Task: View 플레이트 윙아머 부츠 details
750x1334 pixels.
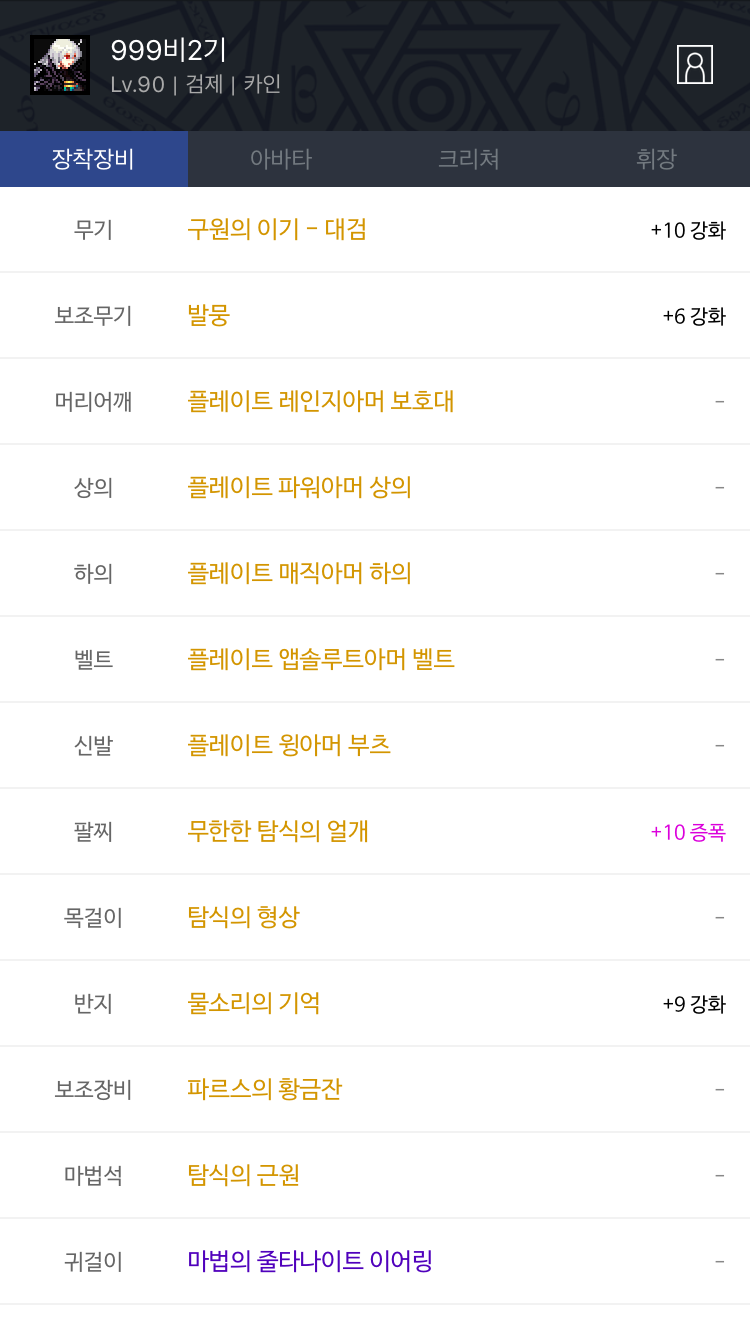Action: (x=289, y=745)
